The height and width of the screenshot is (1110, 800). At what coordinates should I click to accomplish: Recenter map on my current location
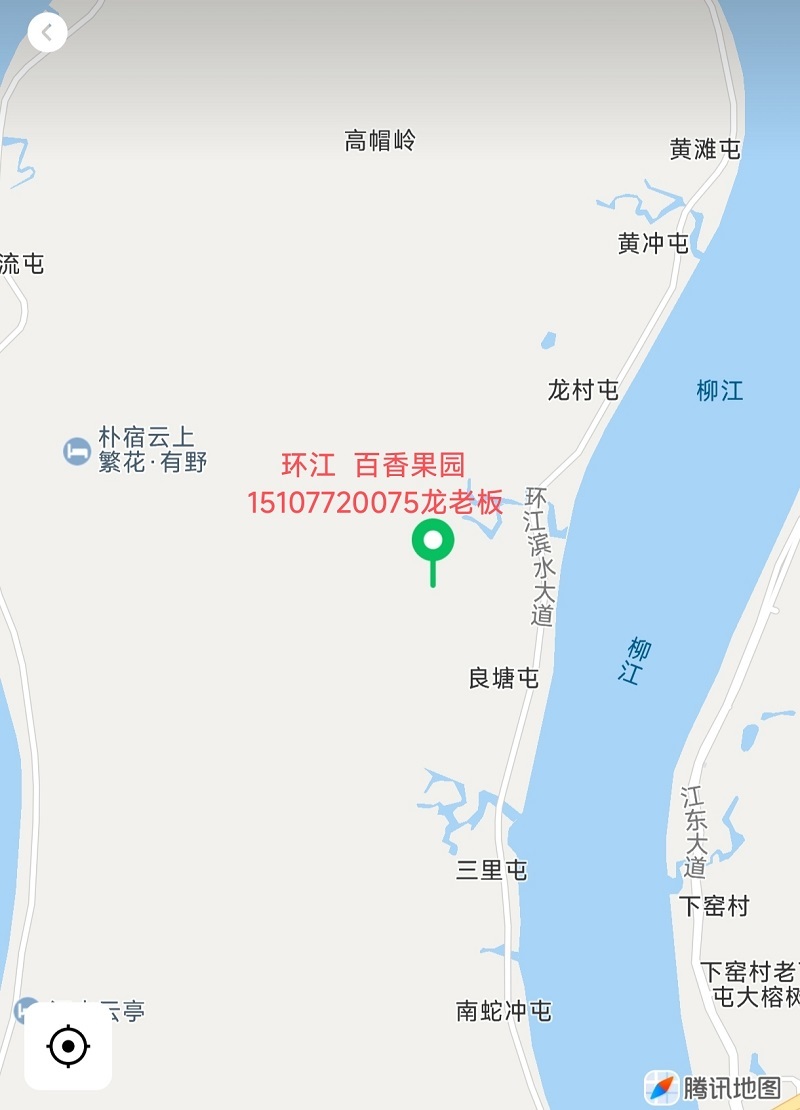[68, 1046]
